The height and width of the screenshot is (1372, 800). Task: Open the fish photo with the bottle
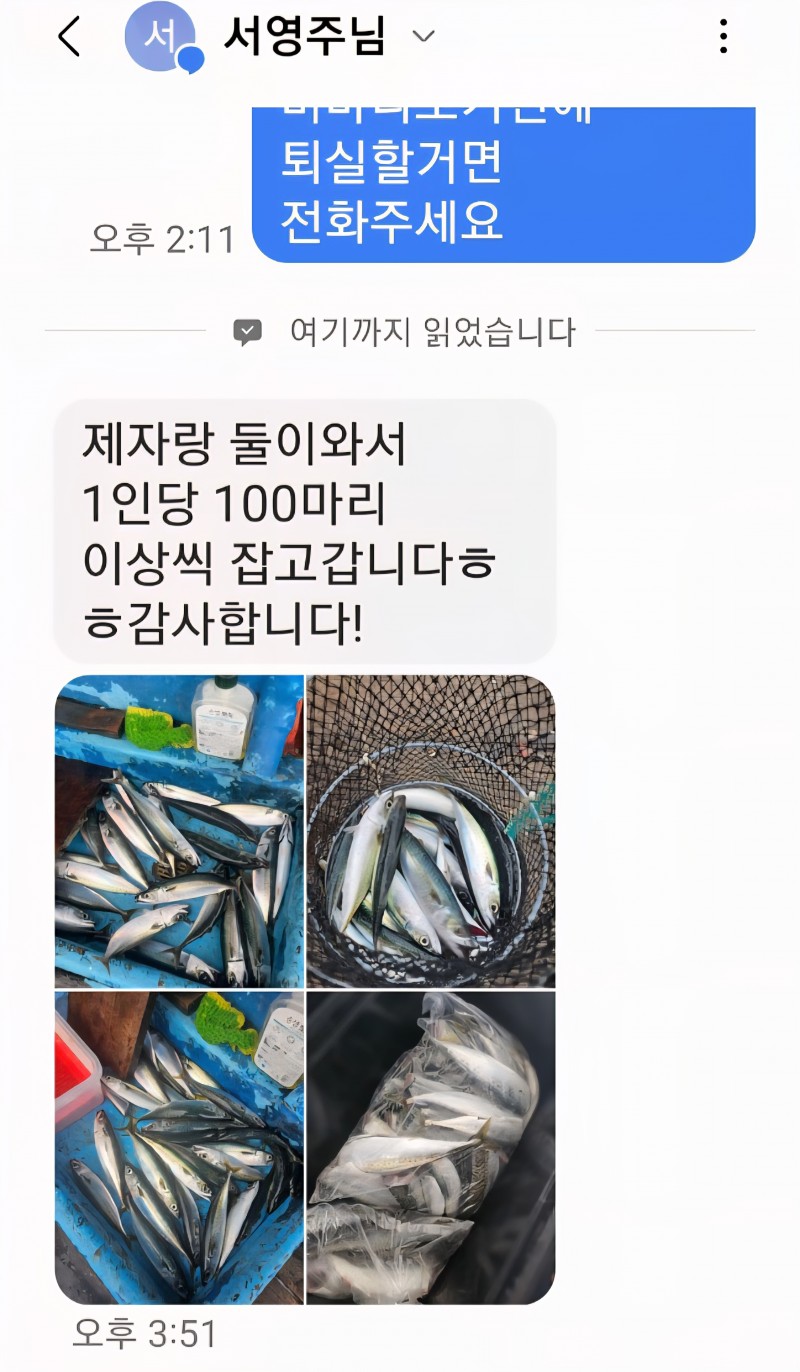(179, 830)
